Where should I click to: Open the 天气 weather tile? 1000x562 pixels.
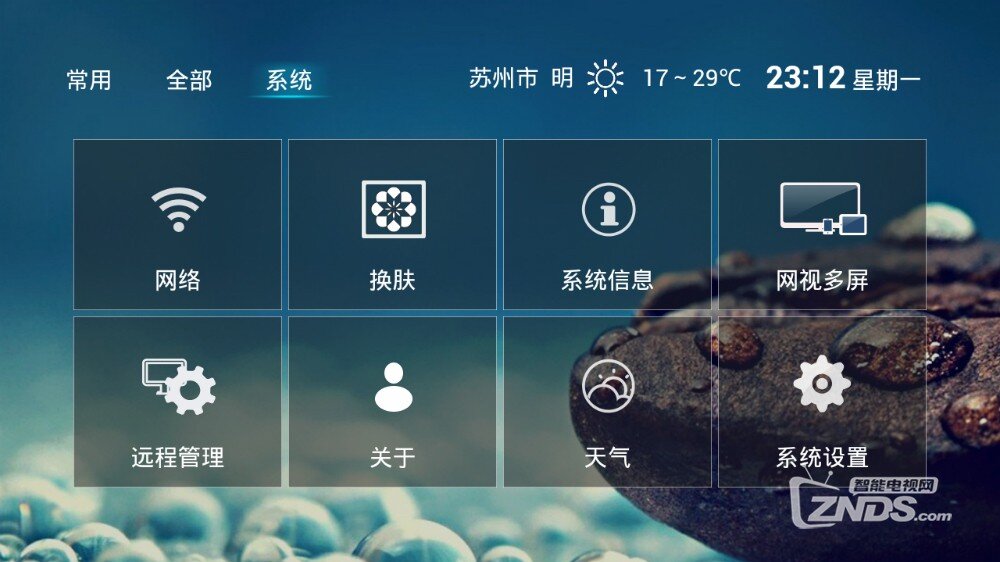(x=607, y=402)
